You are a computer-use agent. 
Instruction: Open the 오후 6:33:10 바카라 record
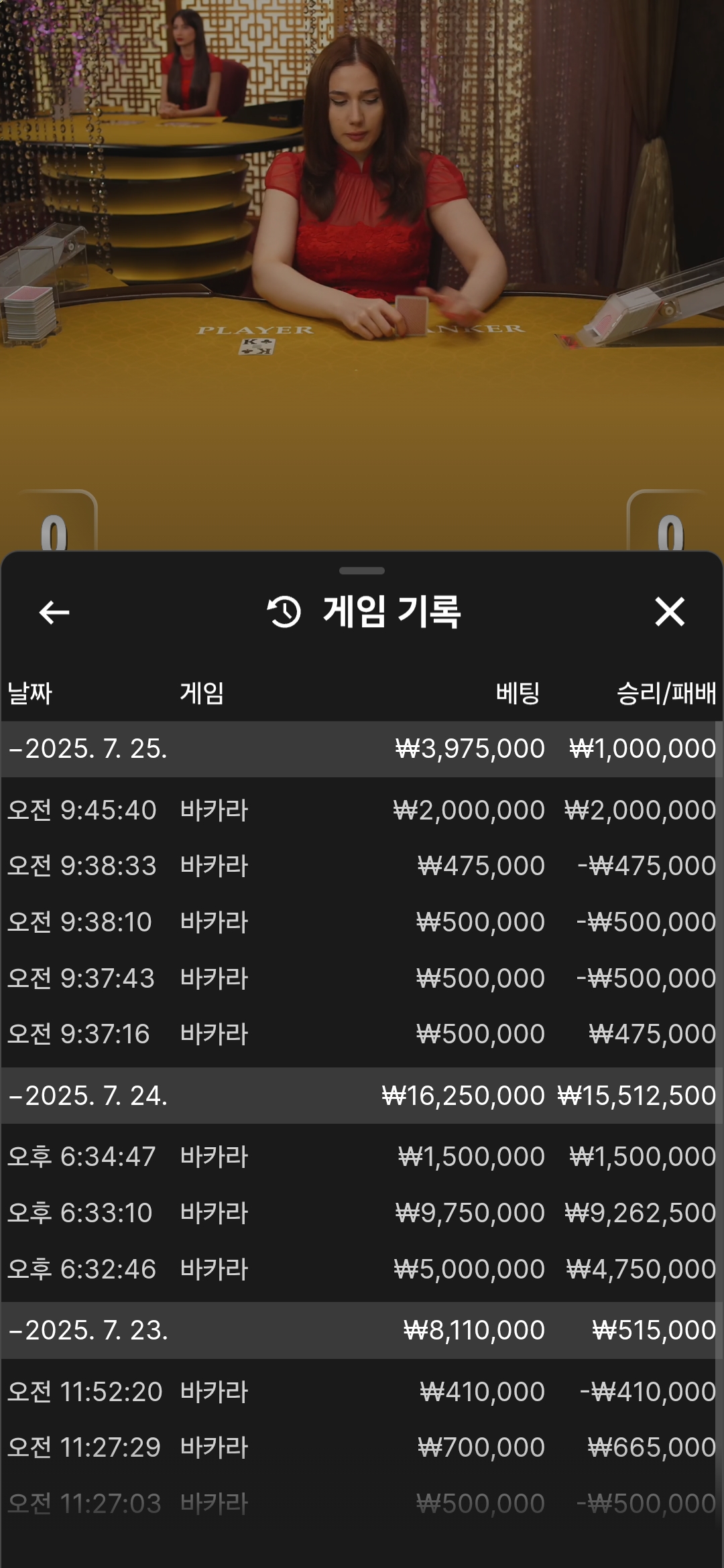pyautogui.click(x=362, y=1213)
